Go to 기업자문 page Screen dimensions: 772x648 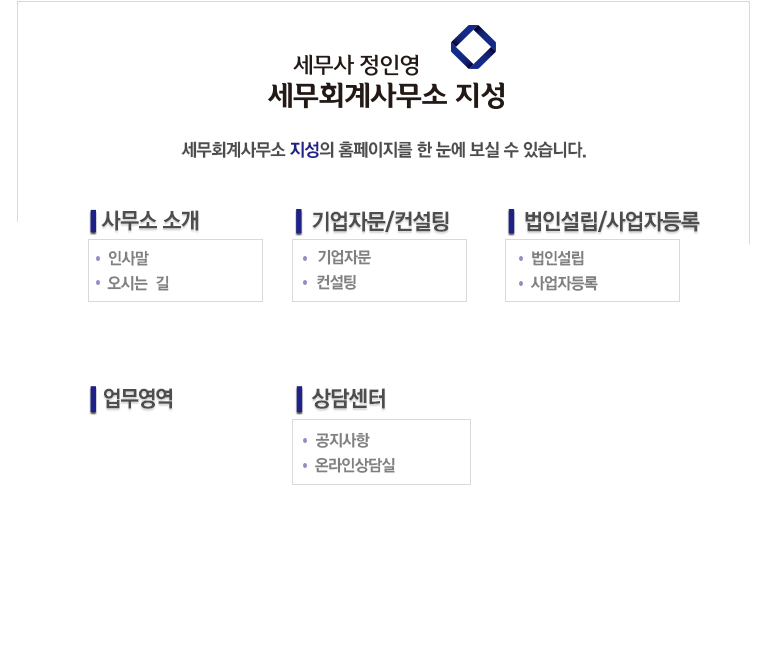pyautogui.click(x=343, y=258)
